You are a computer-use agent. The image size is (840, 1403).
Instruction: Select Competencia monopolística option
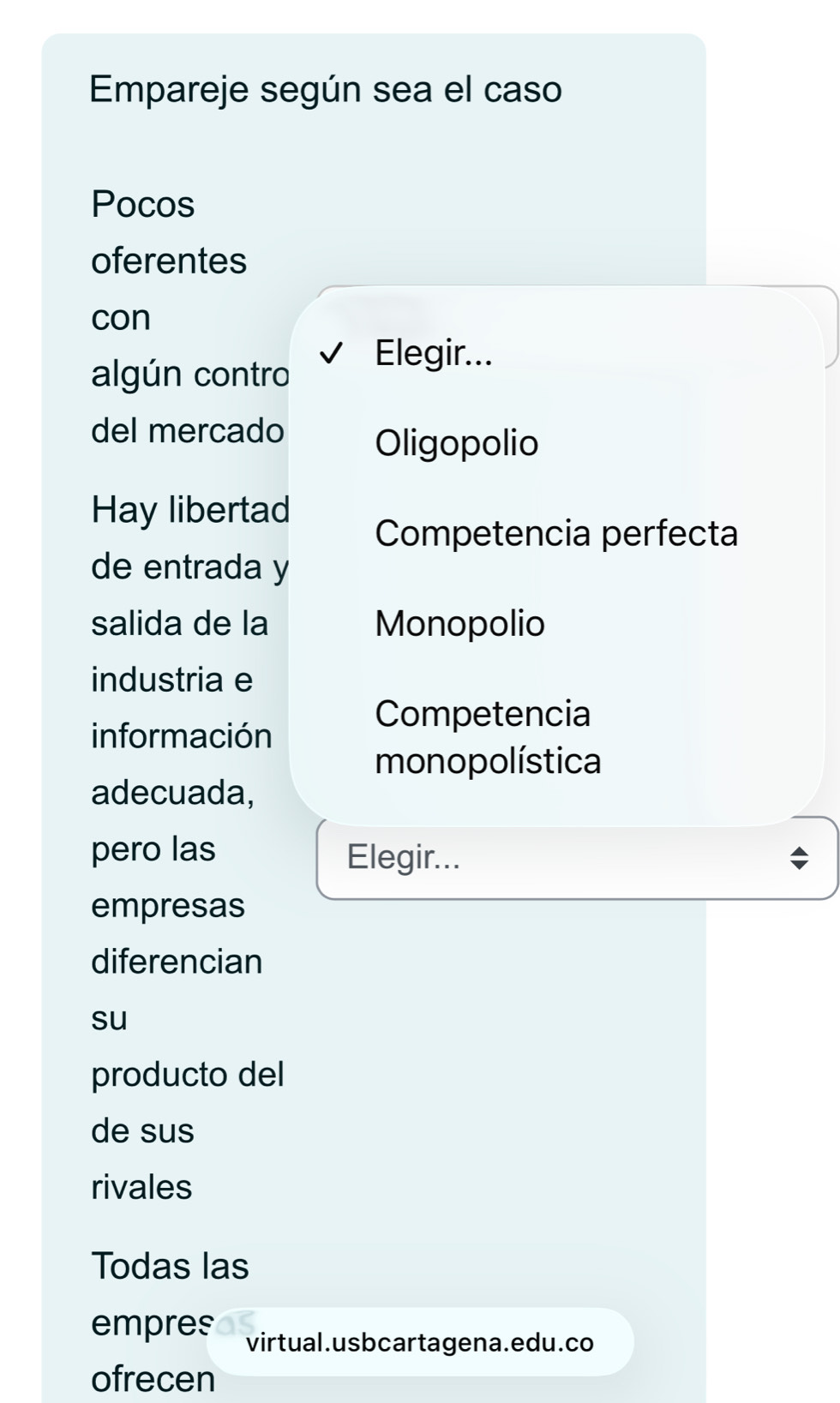tap(488, 737)
